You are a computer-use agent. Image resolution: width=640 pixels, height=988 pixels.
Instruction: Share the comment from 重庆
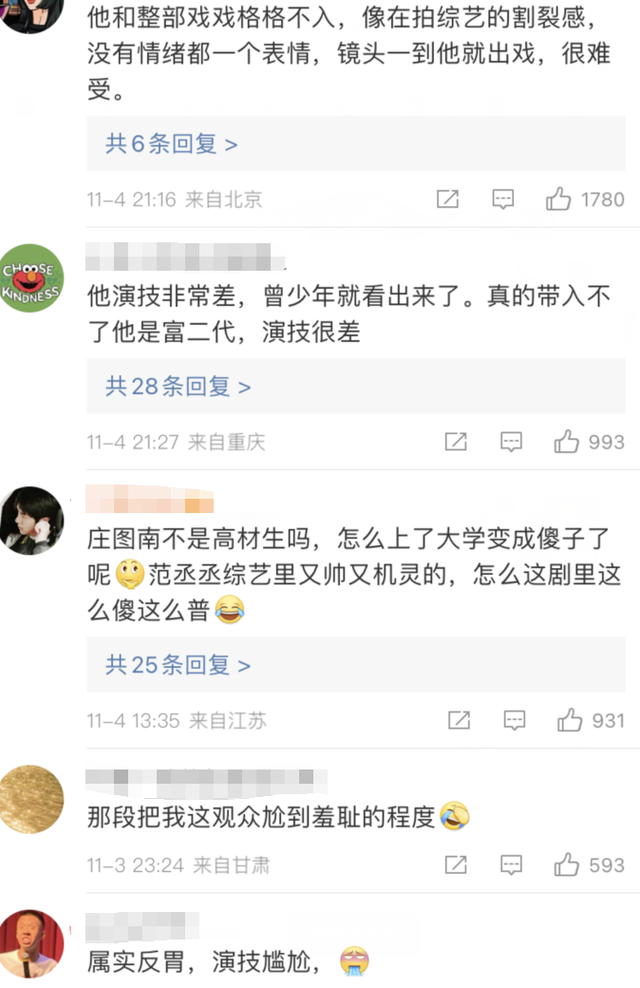click(456, 441)
